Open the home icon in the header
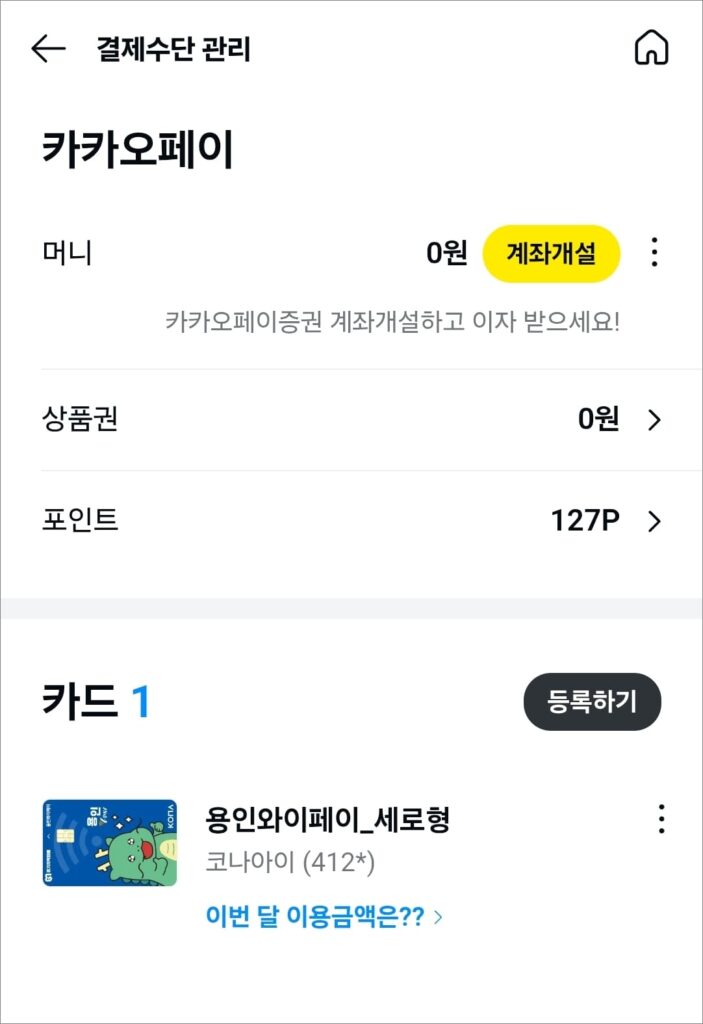The image size is (703, 1024). coord(651,48)
